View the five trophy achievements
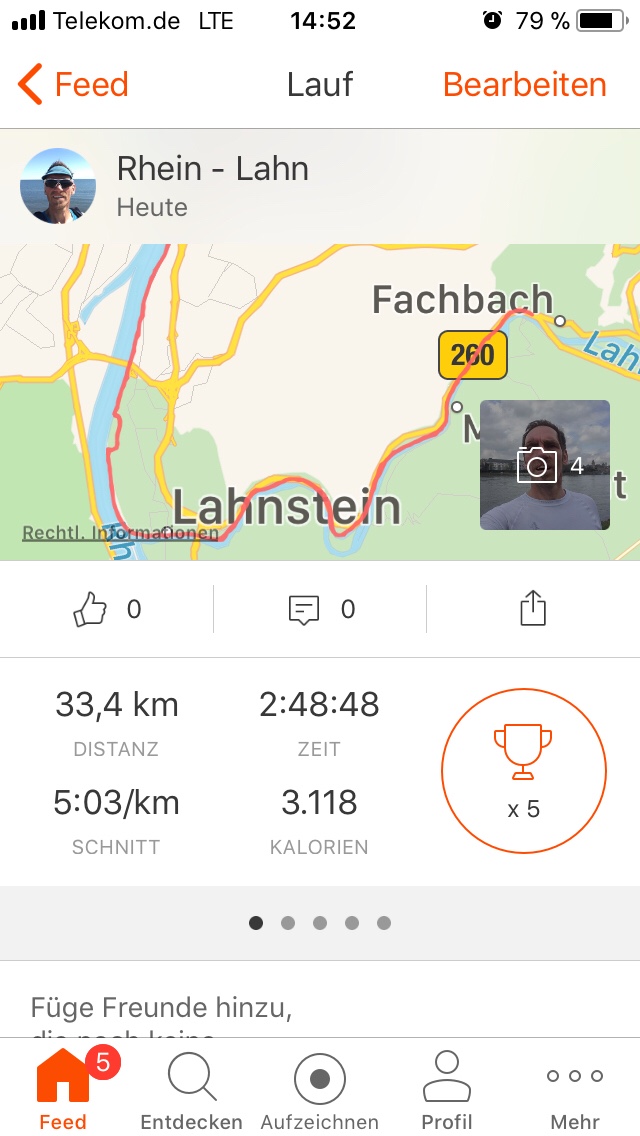This screenshot has width=640, height=1136. (523, 770)
